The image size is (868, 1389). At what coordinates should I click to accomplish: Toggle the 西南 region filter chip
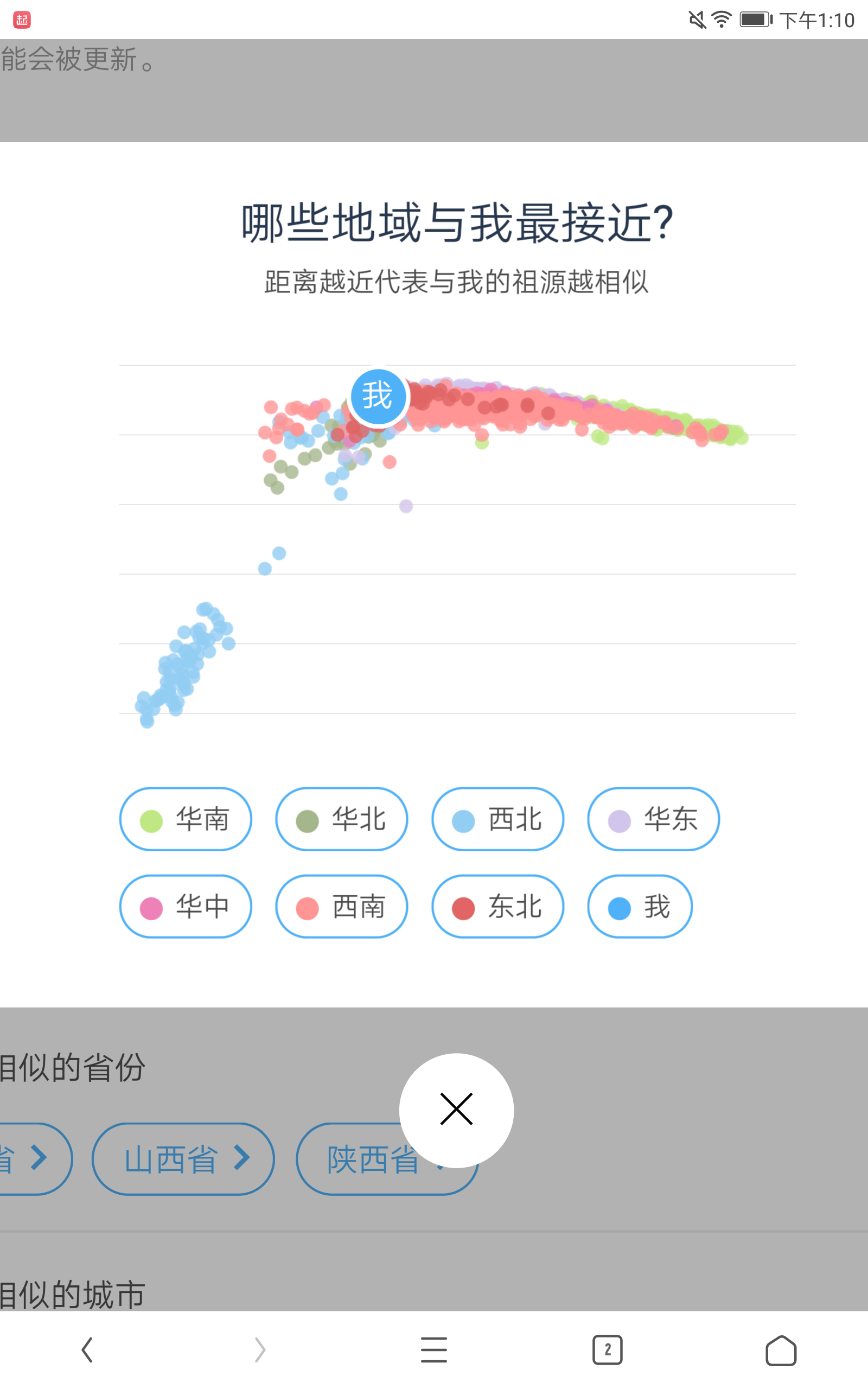pos(342,906)
